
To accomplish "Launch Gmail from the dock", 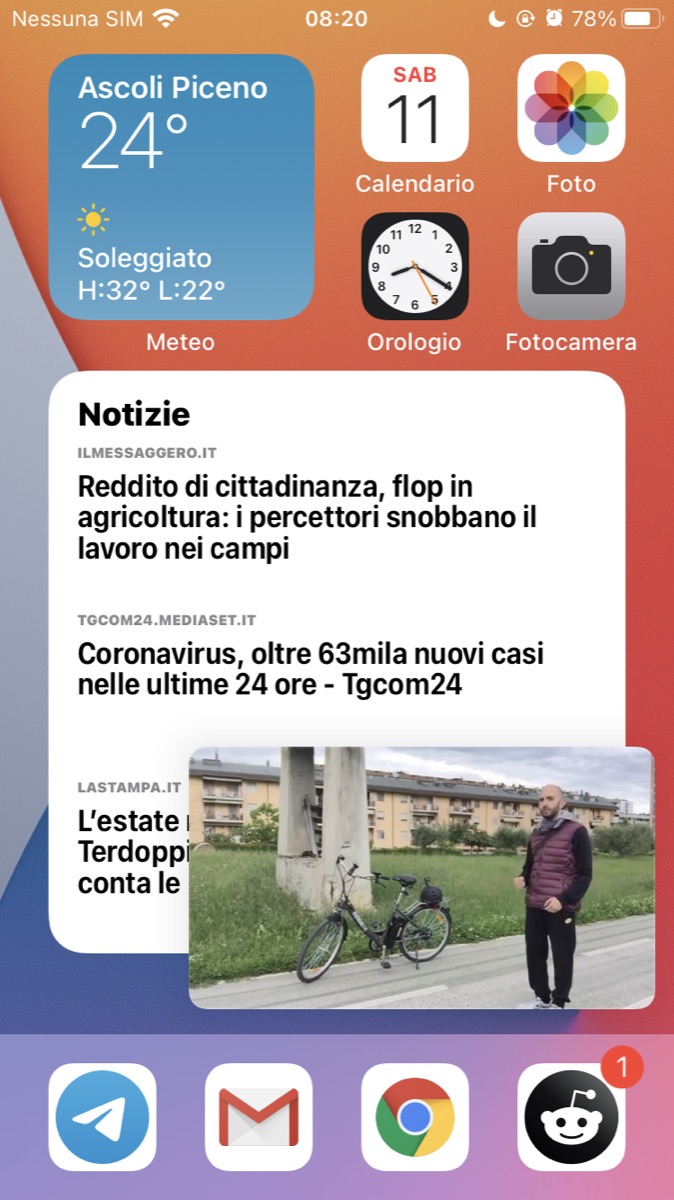I will pyautogui.click(x=258, y=1116).
